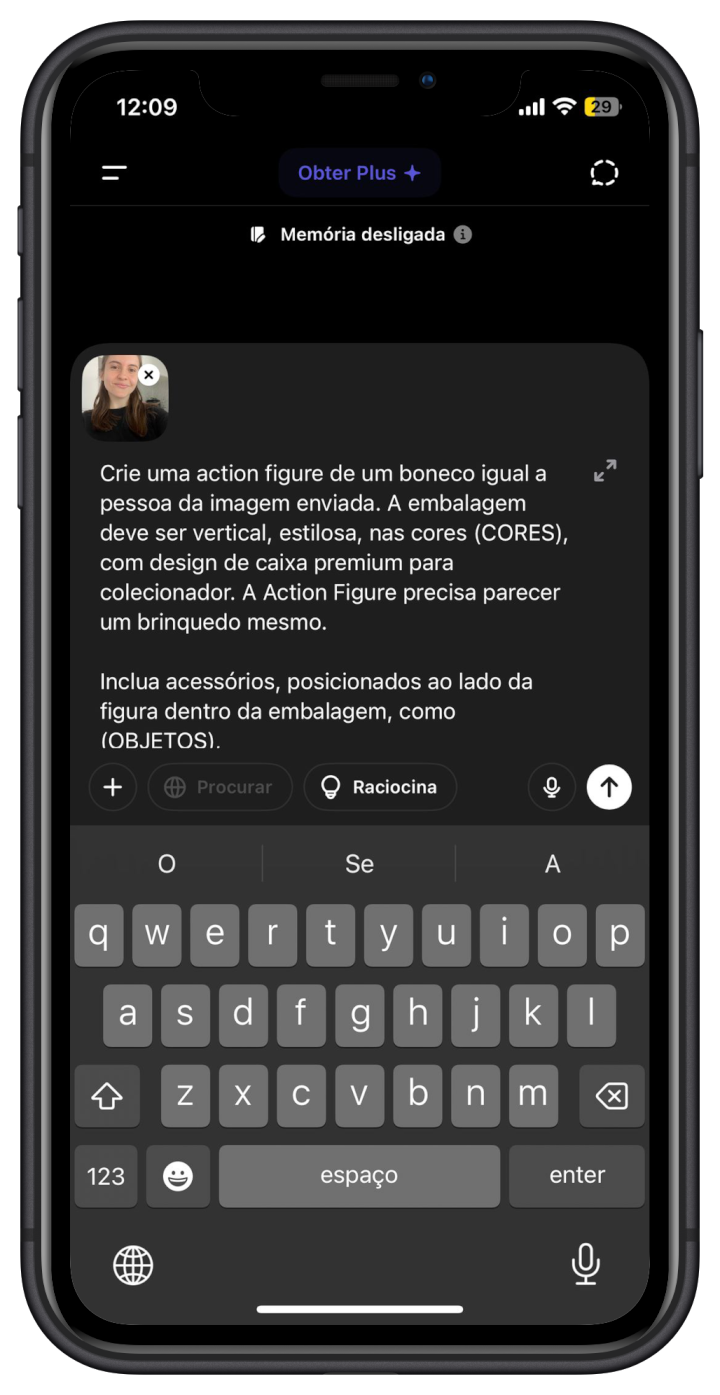The image size is (720, 1395).
Task: Tap the Obter Plus upgrade button
Action: [x=359, y=173]
